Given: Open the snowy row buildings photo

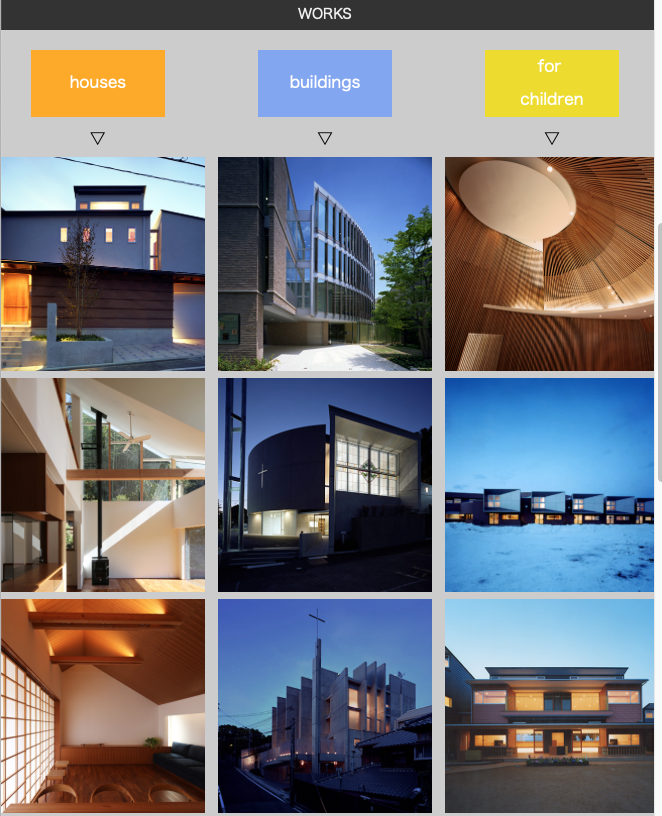Looking at the screenshot, I should tap(549, 485).
